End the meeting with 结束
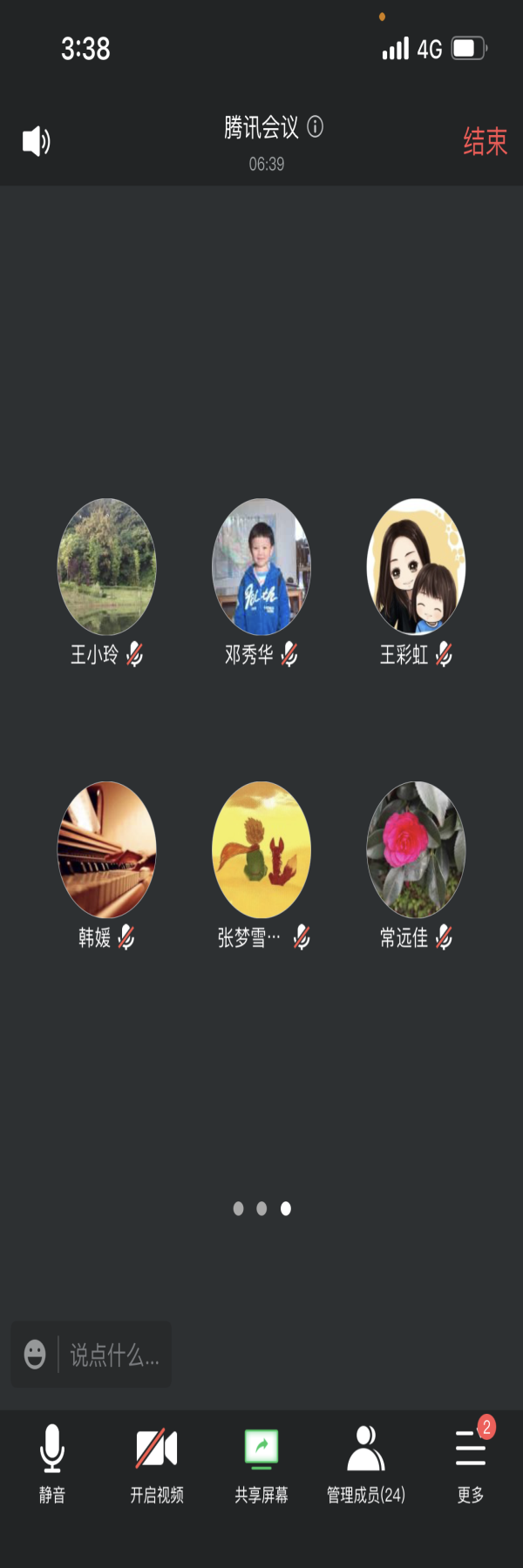 tap(485, 141)
